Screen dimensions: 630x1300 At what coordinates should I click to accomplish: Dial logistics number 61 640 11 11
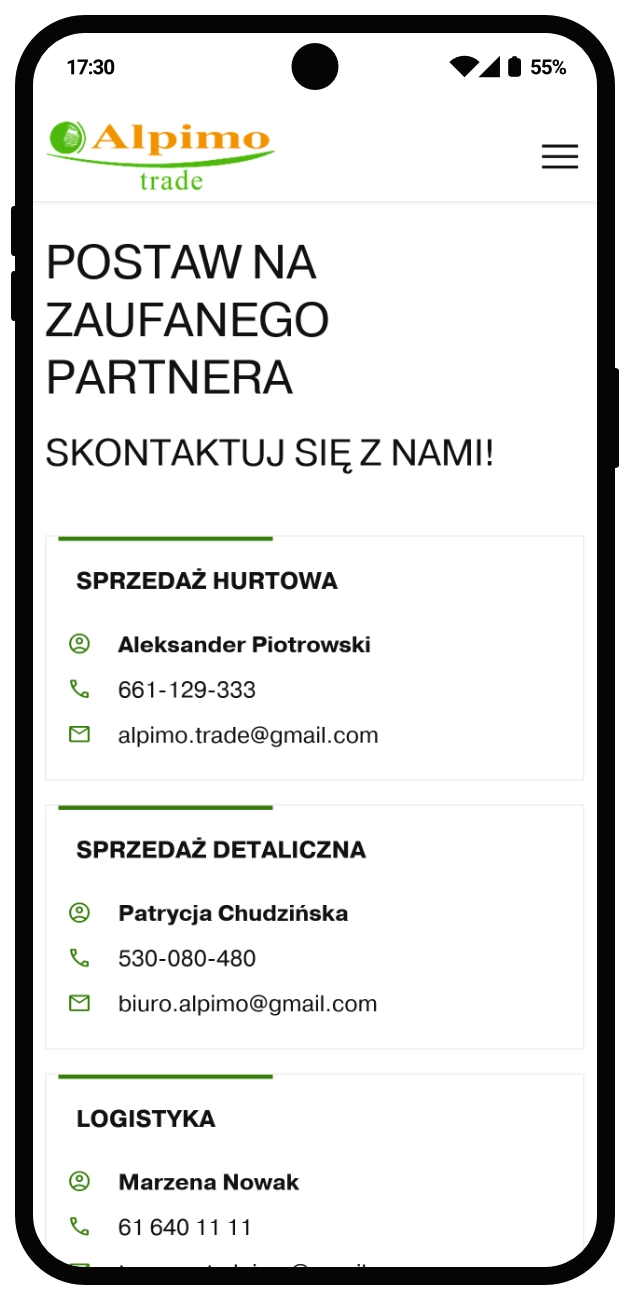point(185,1227)
